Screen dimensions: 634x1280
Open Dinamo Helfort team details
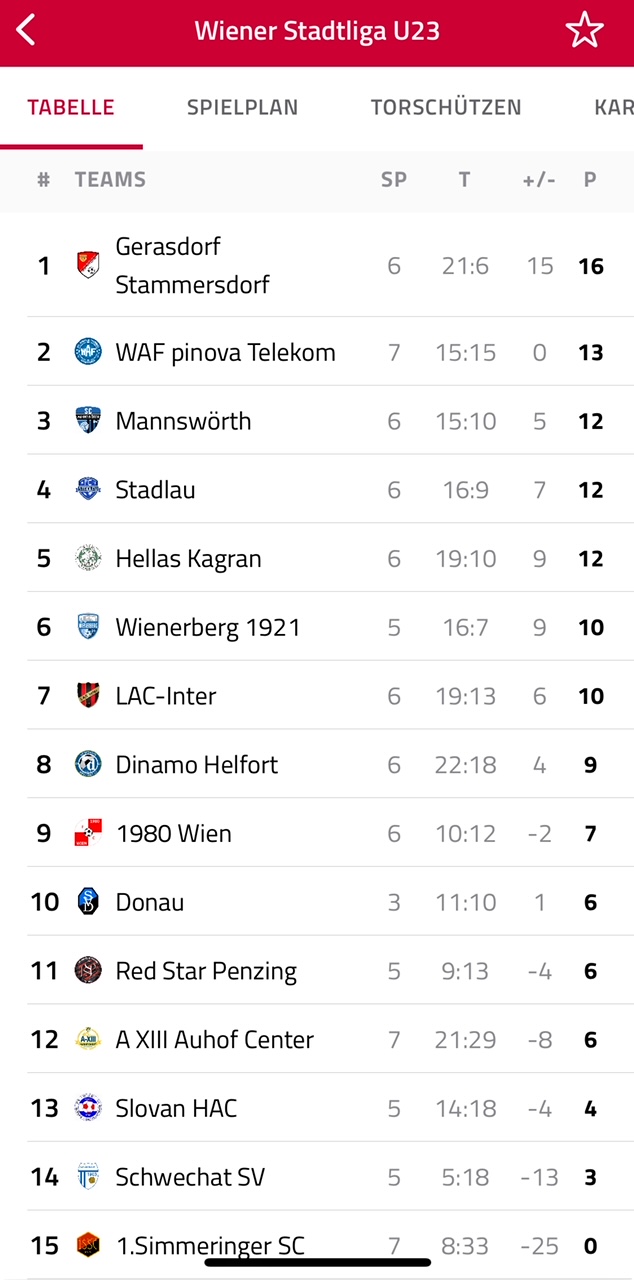[x=317, y=765]
